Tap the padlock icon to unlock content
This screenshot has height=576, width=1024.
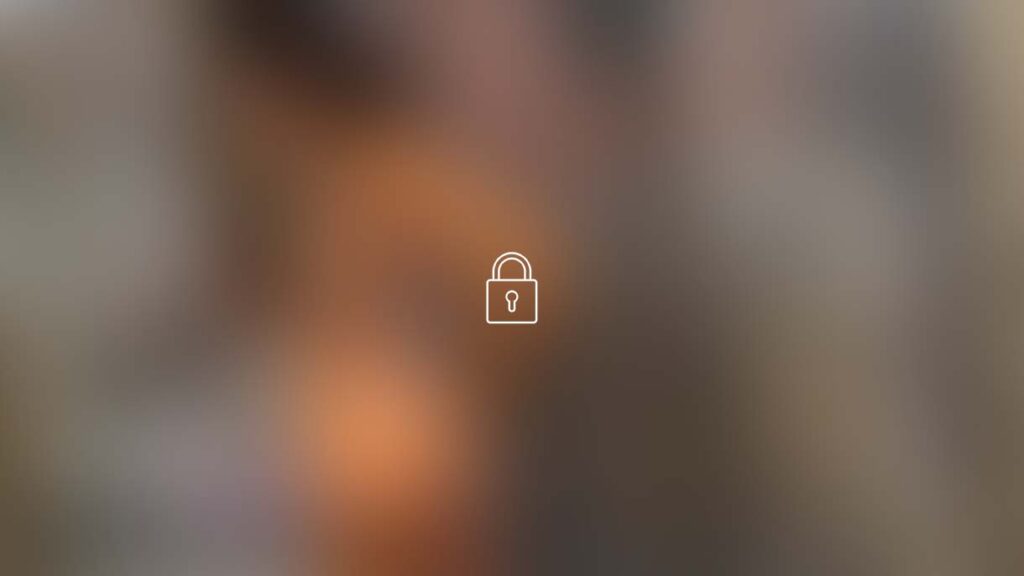pos(511,289)
